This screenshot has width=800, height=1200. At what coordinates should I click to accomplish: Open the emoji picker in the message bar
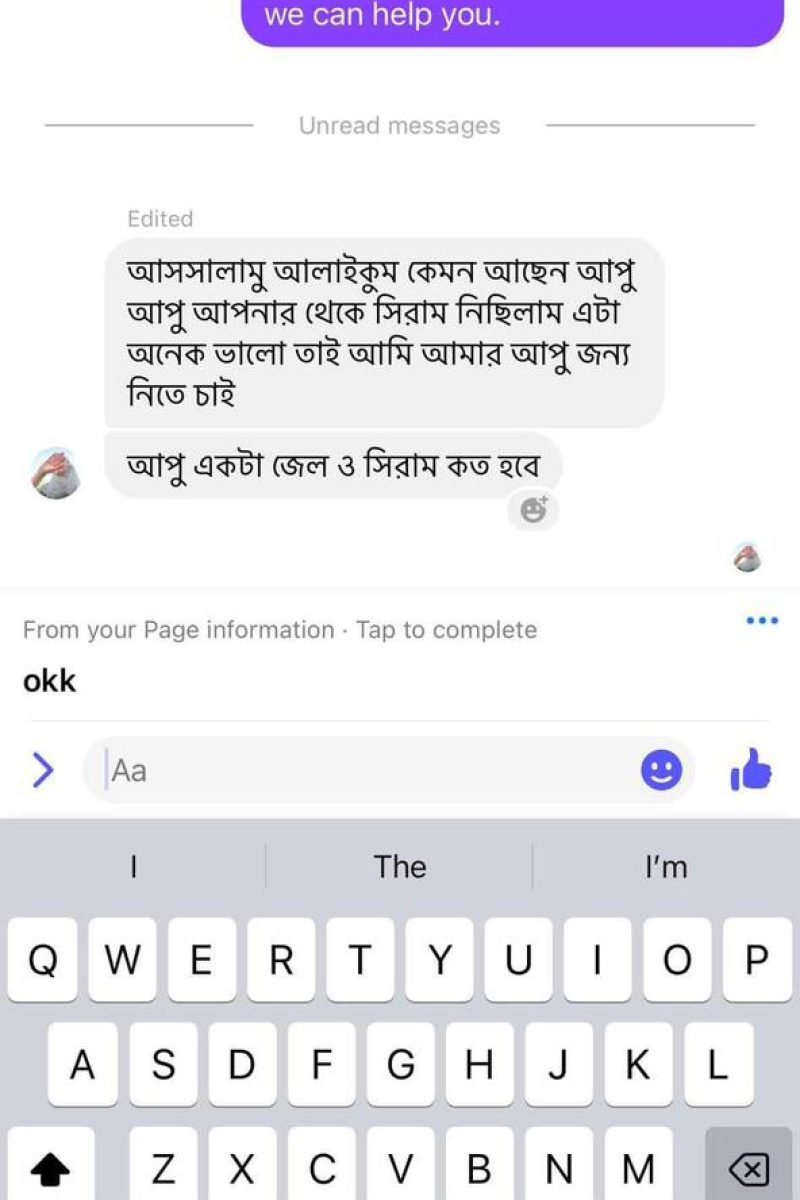click(661, 770)
